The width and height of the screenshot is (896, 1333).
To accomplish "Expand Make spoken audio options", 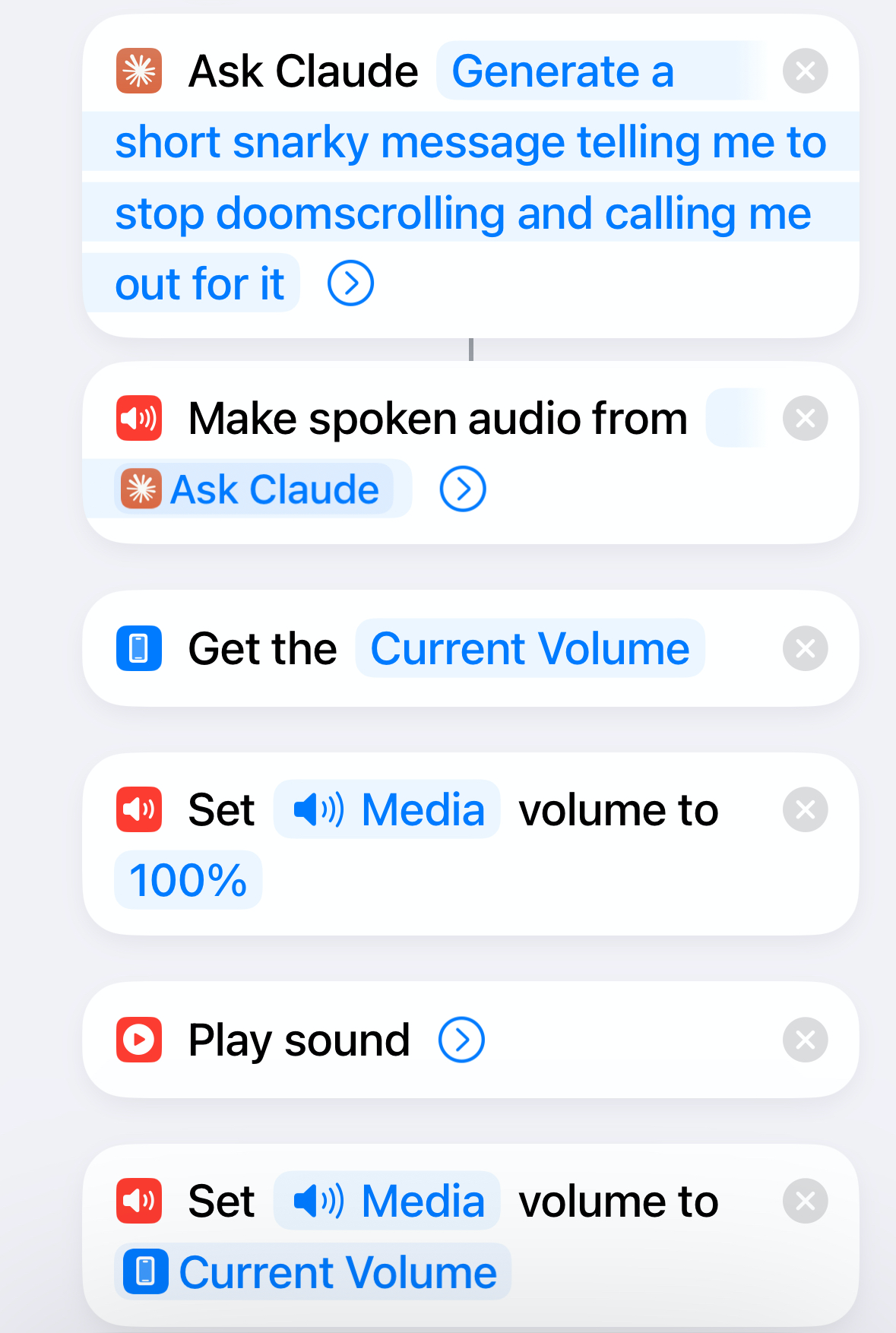I will coord(462,489).
